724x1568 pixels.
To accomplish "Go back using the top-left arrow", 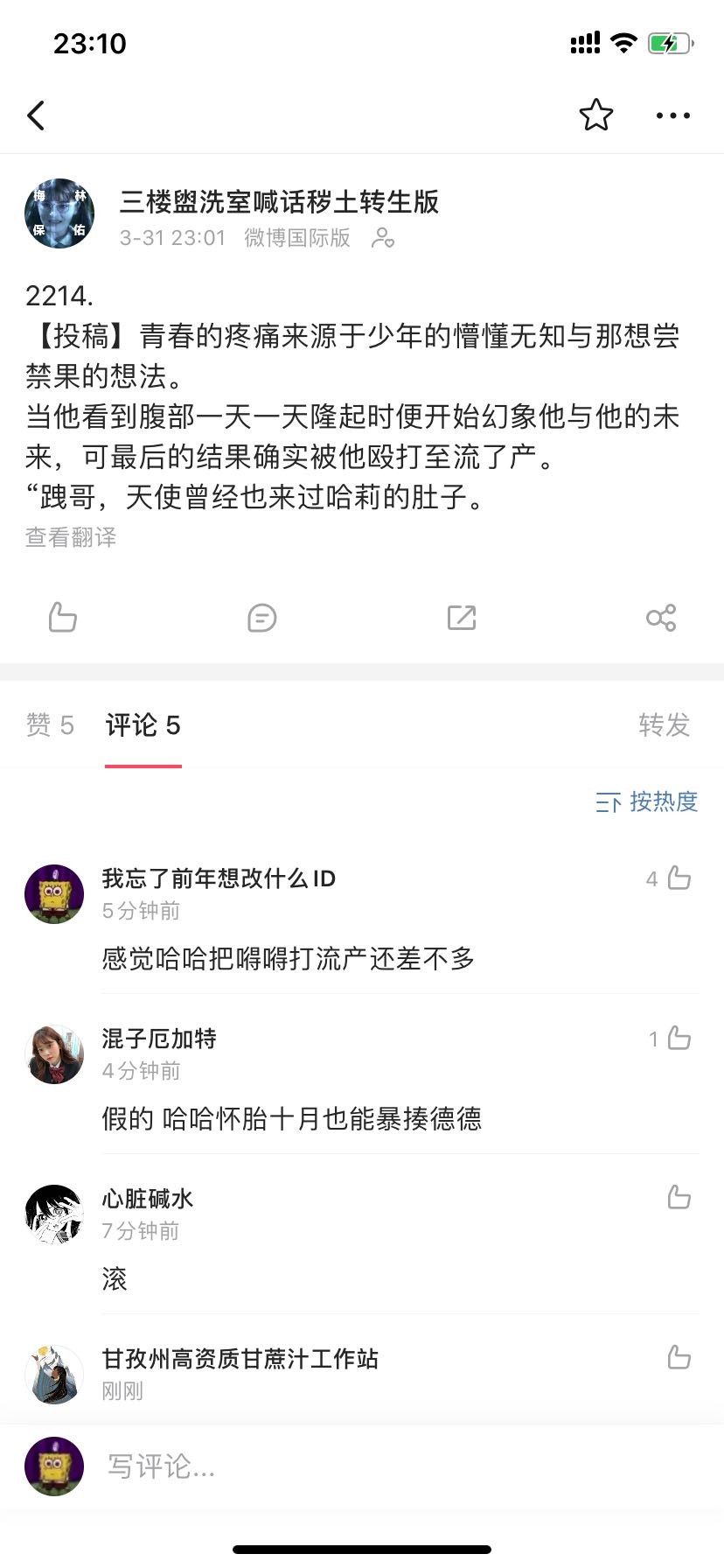I will pos(36,115).
